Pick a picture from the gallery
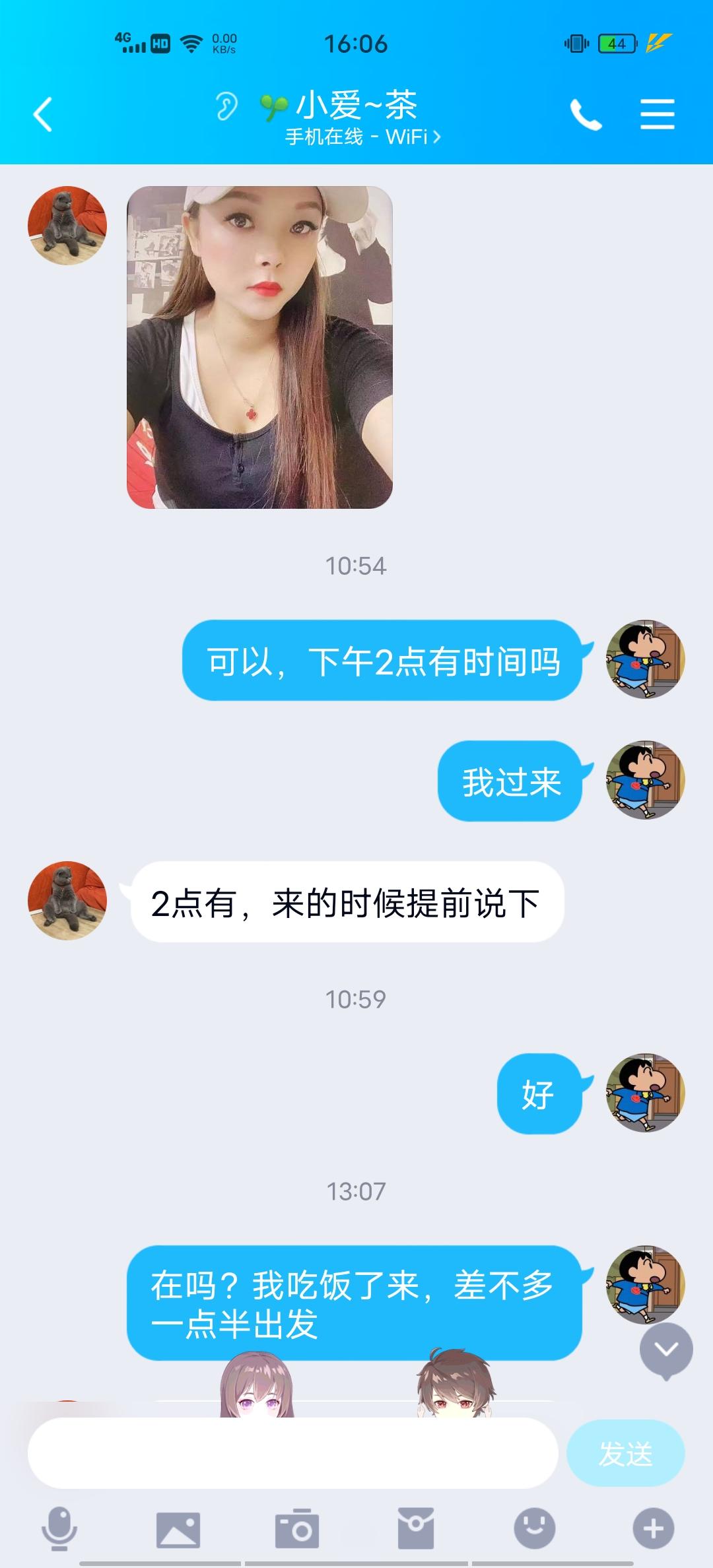Image resolution: width=713 pixels, height=1568 pixels. (x=178, y=1528)
